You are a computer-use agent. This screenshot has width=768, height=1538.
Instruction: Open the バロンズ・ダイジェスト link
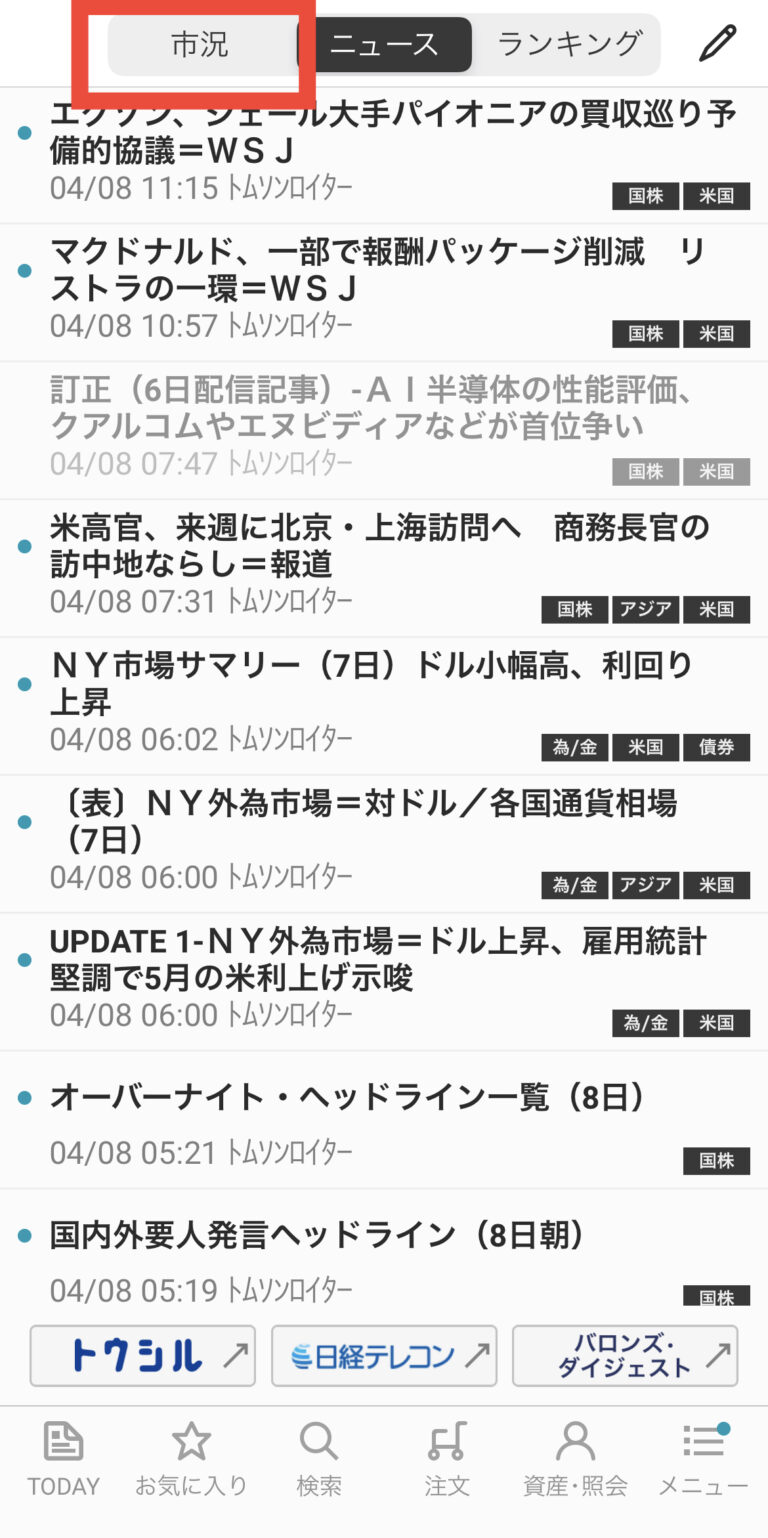(x=624, y=1355)
